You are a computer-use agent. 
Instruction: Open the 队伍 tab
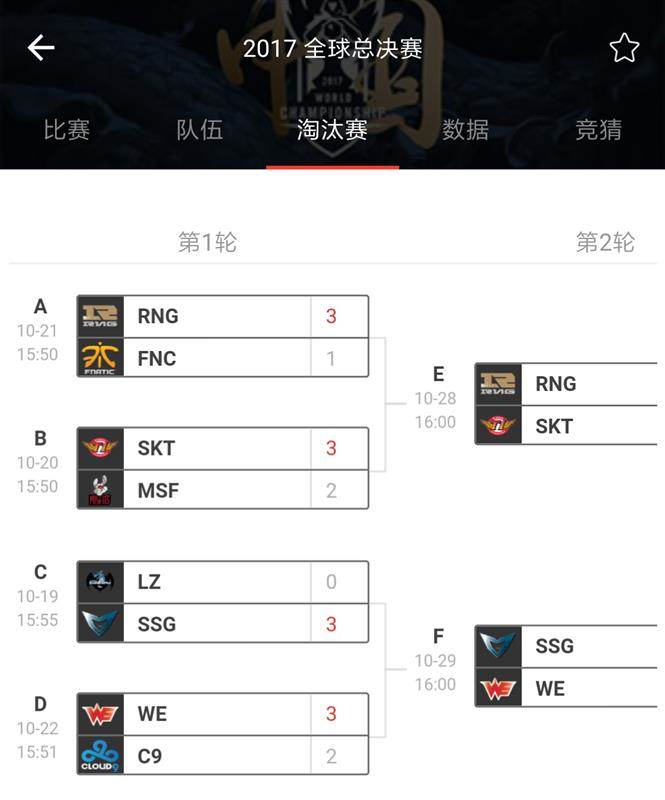tap(199, 130)
